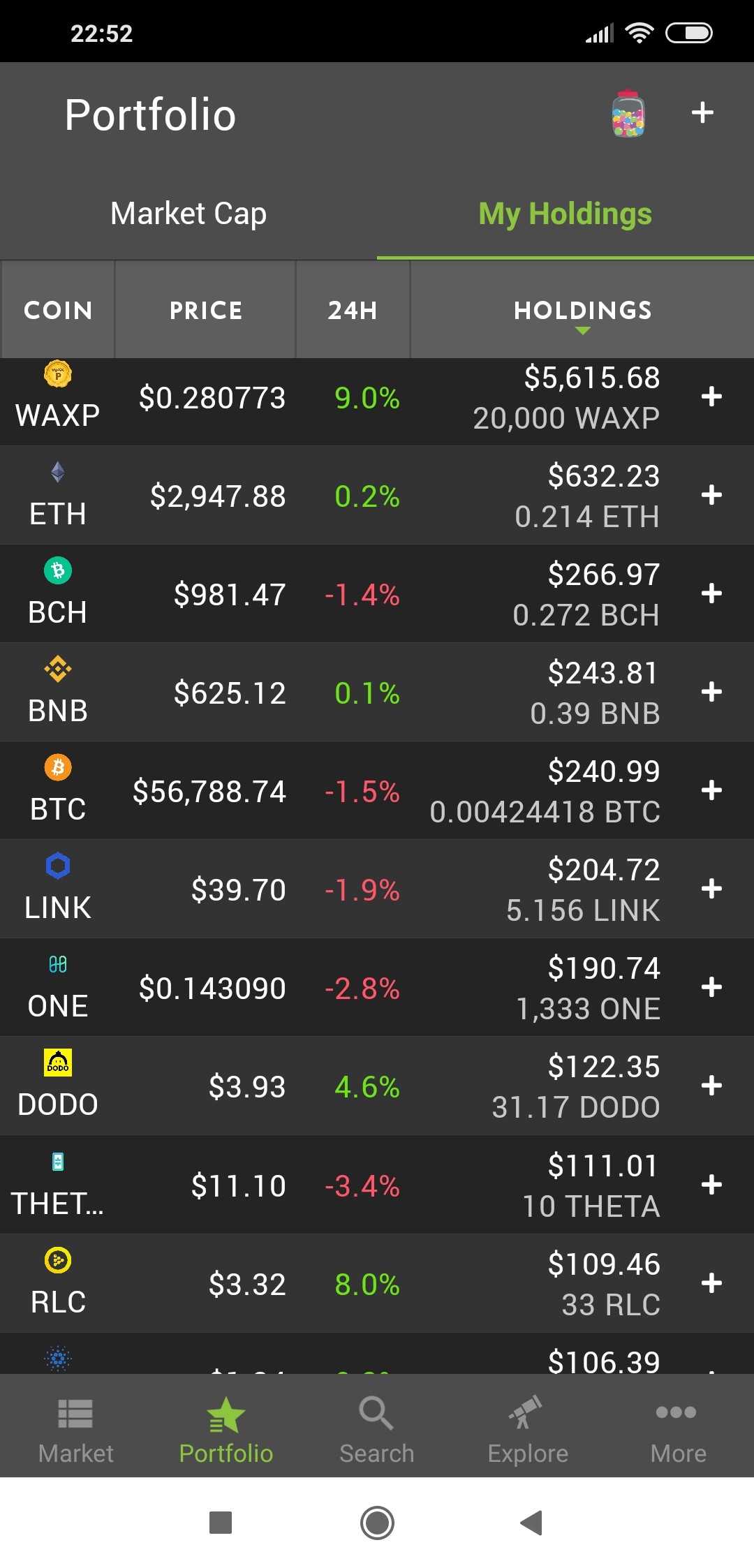Sort the list by the PRICE column

(x=206, y=310)
